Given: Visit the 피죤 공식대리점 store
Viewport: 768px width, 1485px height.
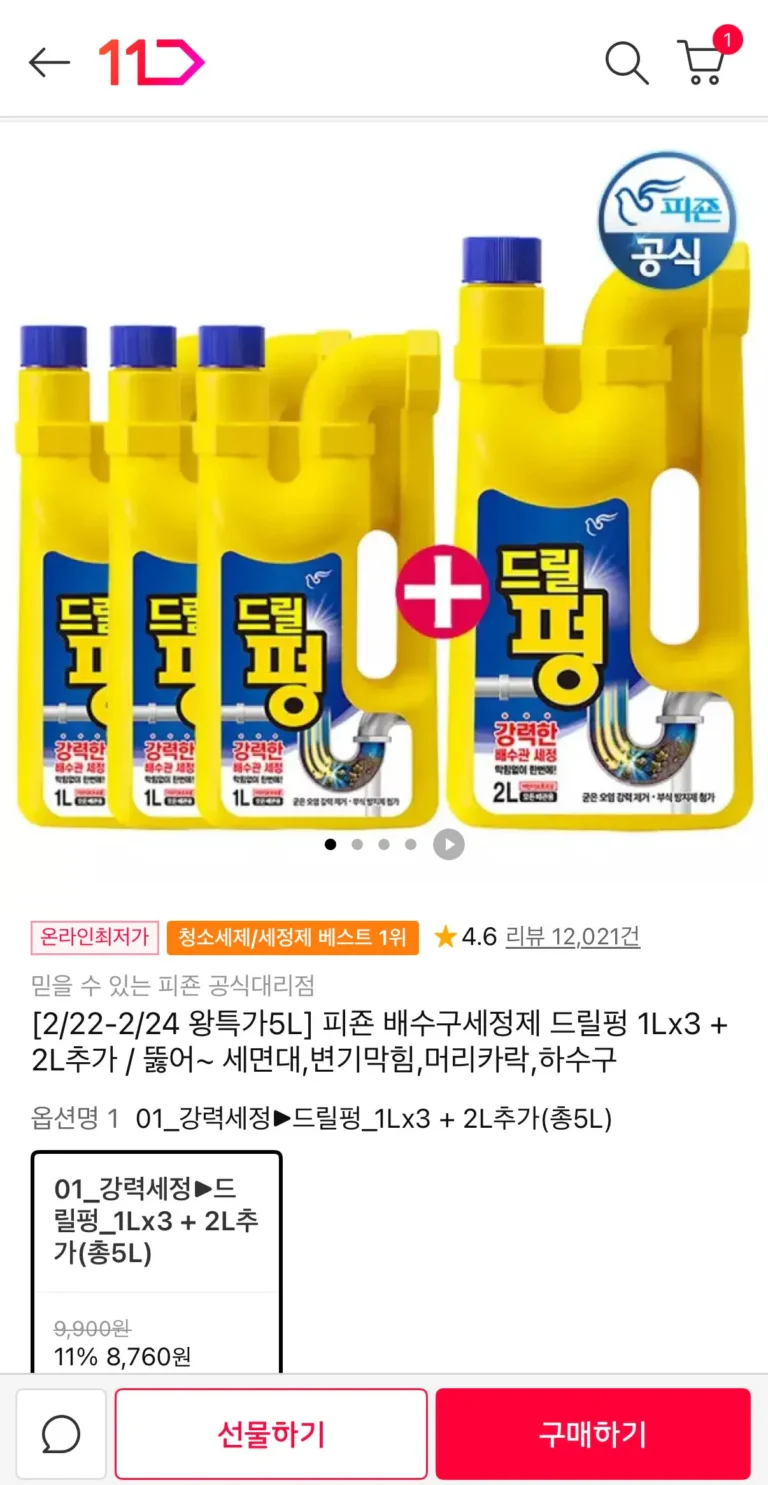Looking at the screenshot, I should tap(173, 985).
